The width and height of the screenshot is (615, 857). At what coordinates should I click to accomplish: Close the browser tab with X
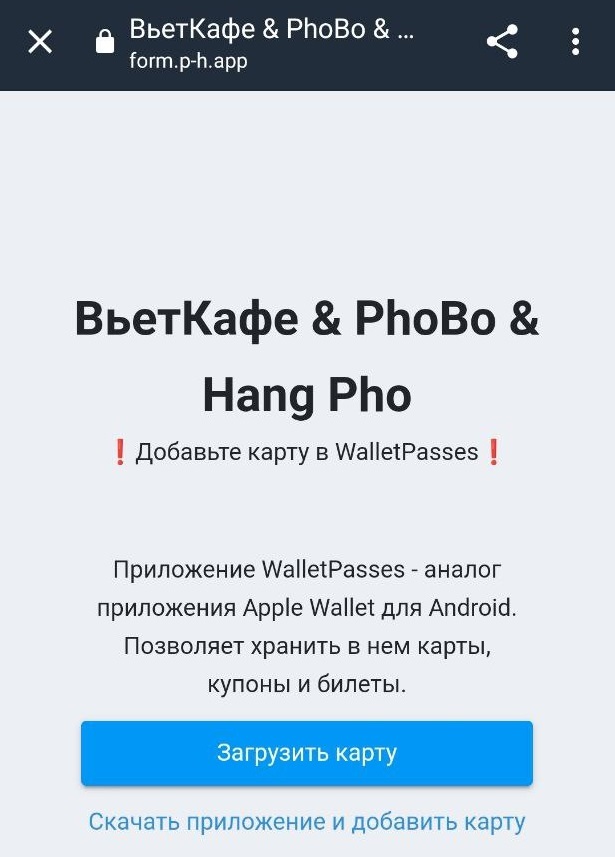pos(40,42)
